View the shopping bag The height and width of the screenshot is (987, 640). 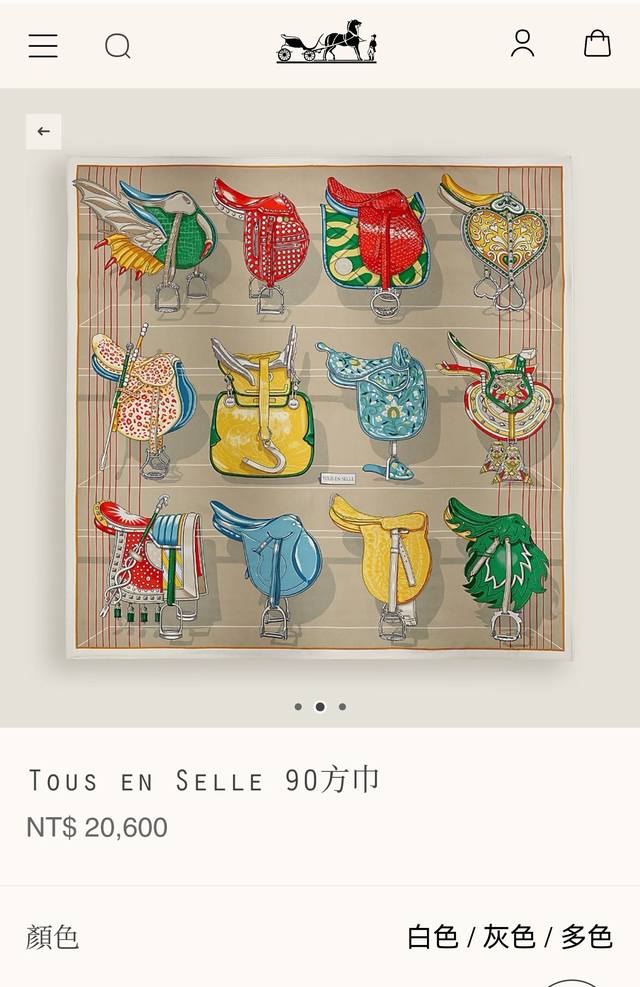(x=597, y=43)
